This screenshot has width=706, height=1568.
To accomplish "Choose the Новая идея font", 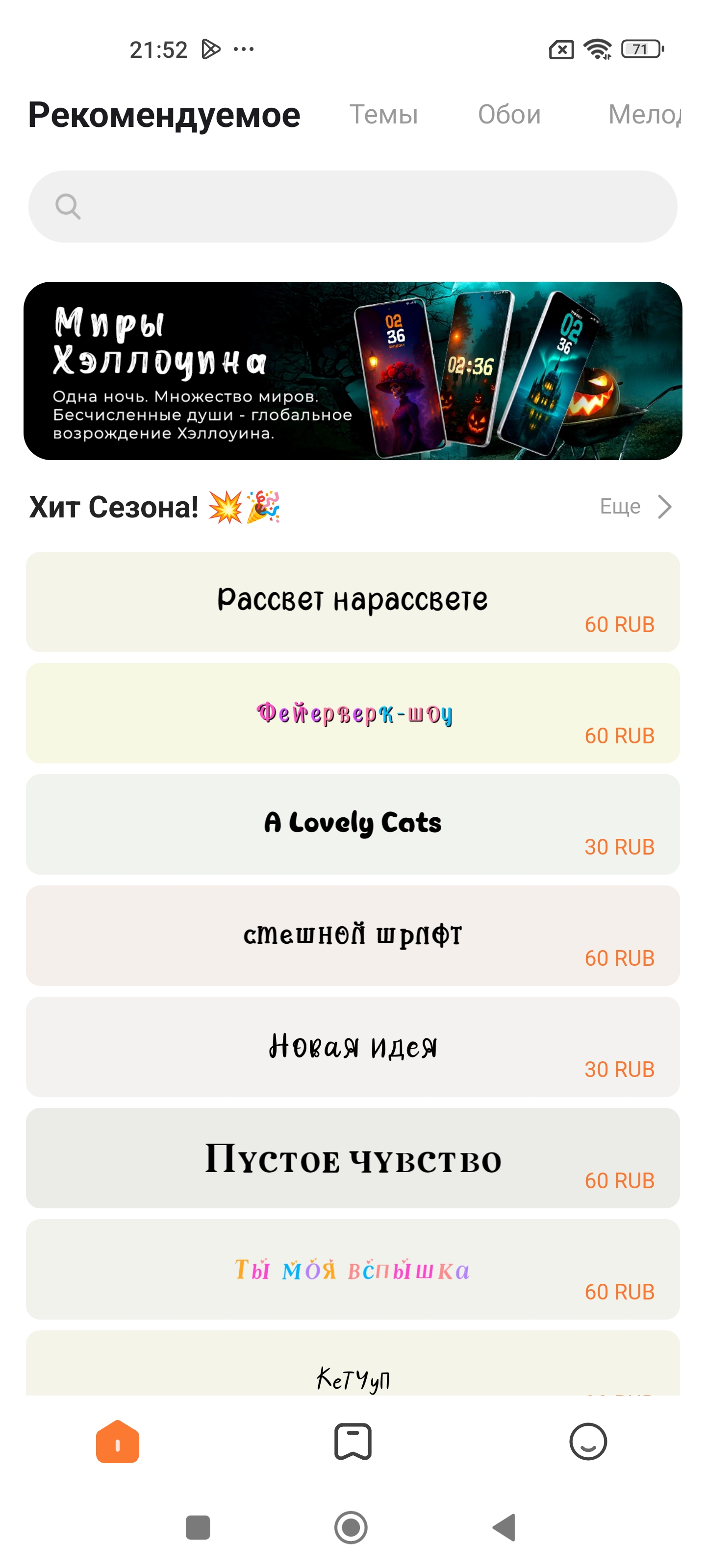I will click(353, 1047).
